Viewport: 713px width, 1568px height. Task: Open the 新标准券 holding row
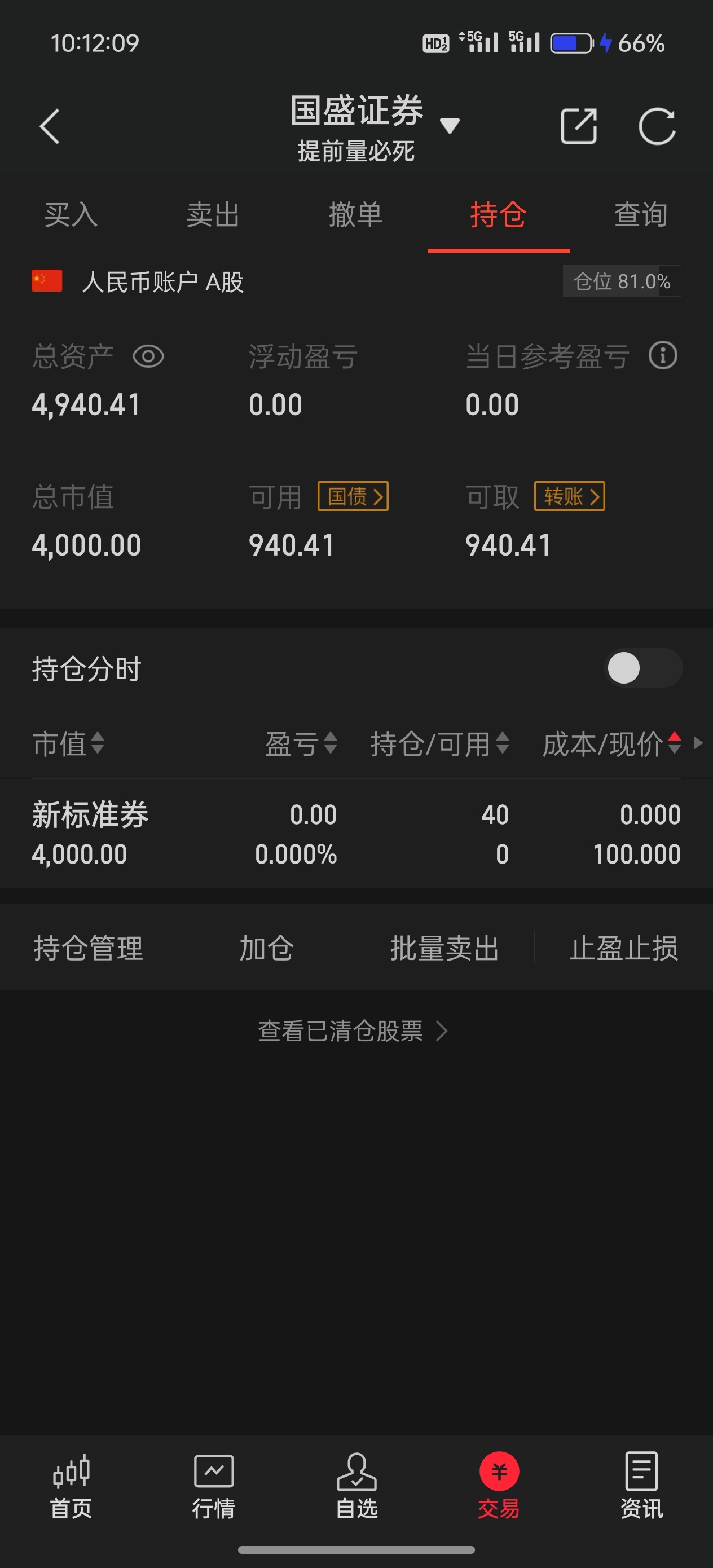(x=356, y=833)
